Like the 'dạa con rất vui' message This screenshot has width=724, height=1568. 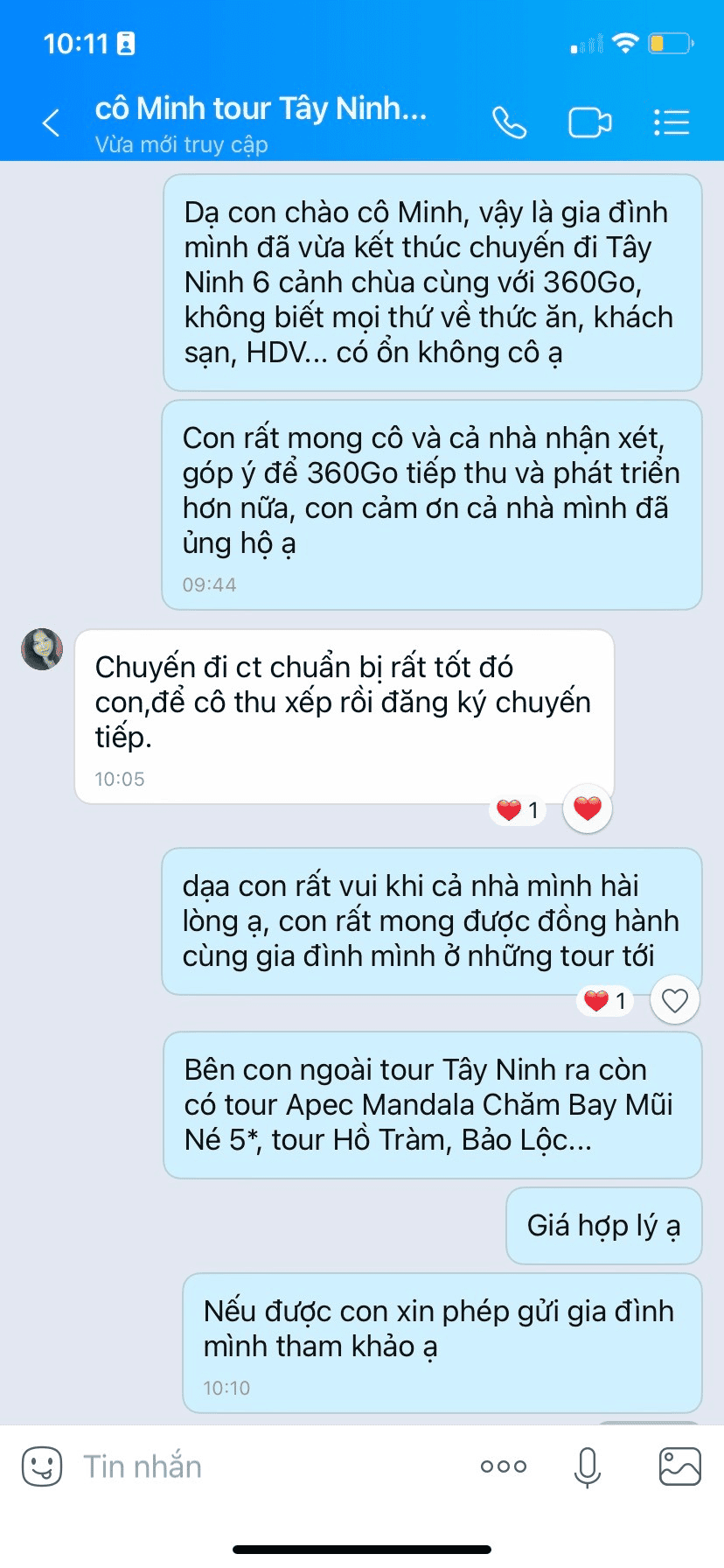click(x=675, y=999)
